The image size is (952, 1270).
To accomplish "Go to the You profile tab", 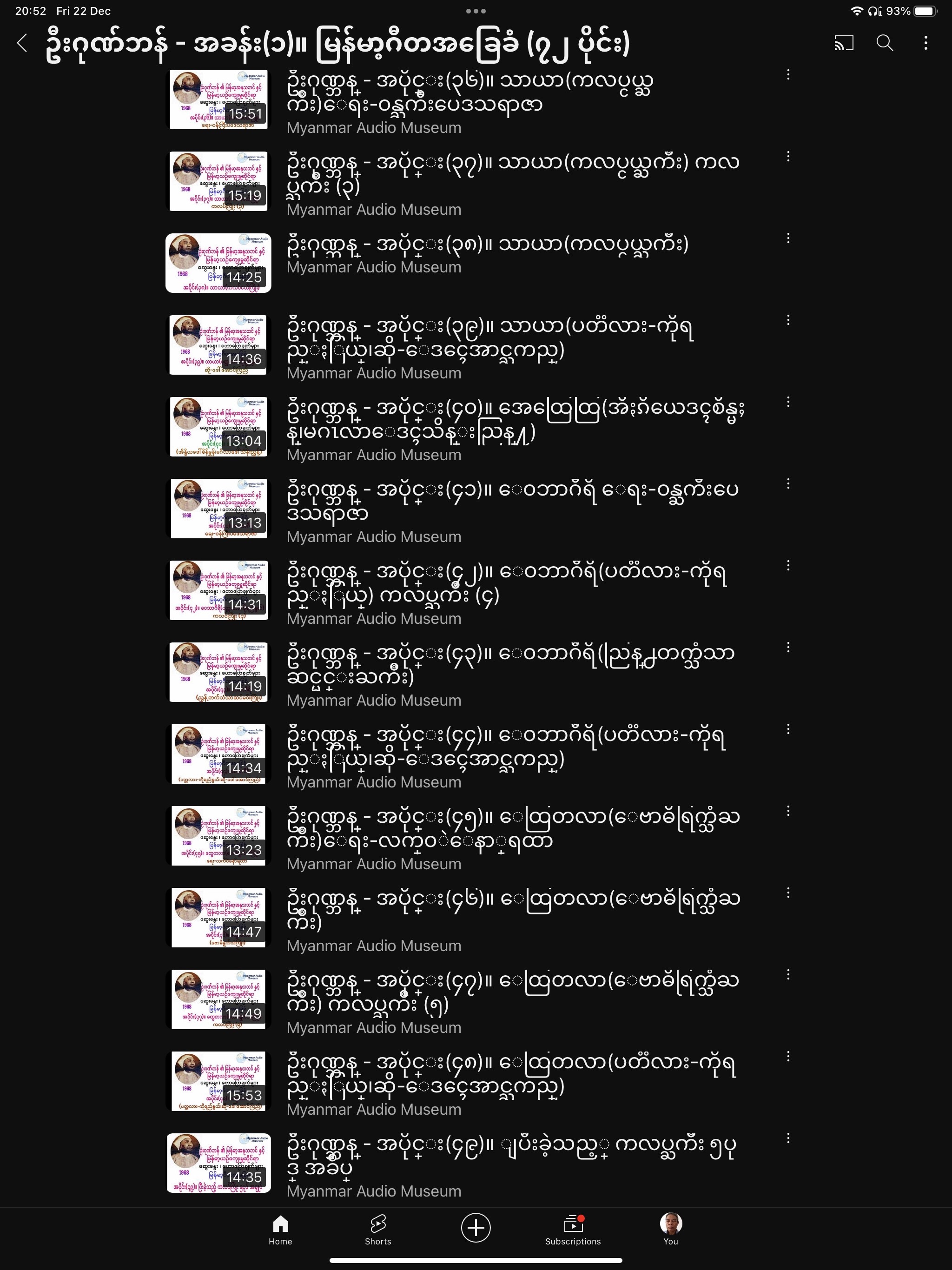I will (670, 1230).
